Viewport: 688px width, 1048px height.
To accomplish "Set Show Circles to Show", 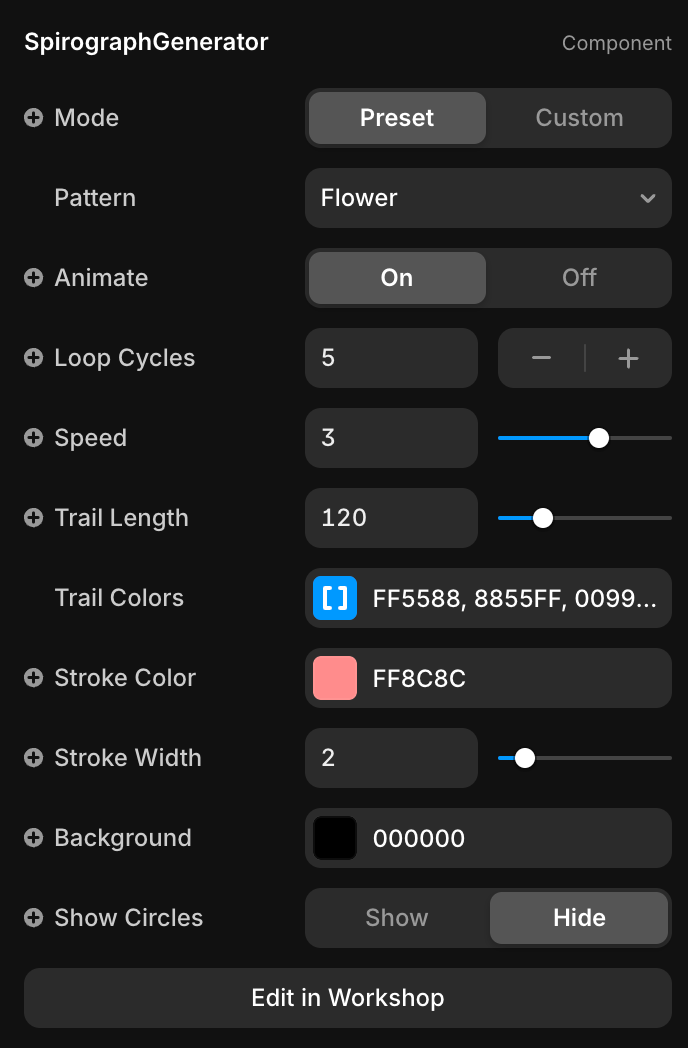I will click(397, 918).
